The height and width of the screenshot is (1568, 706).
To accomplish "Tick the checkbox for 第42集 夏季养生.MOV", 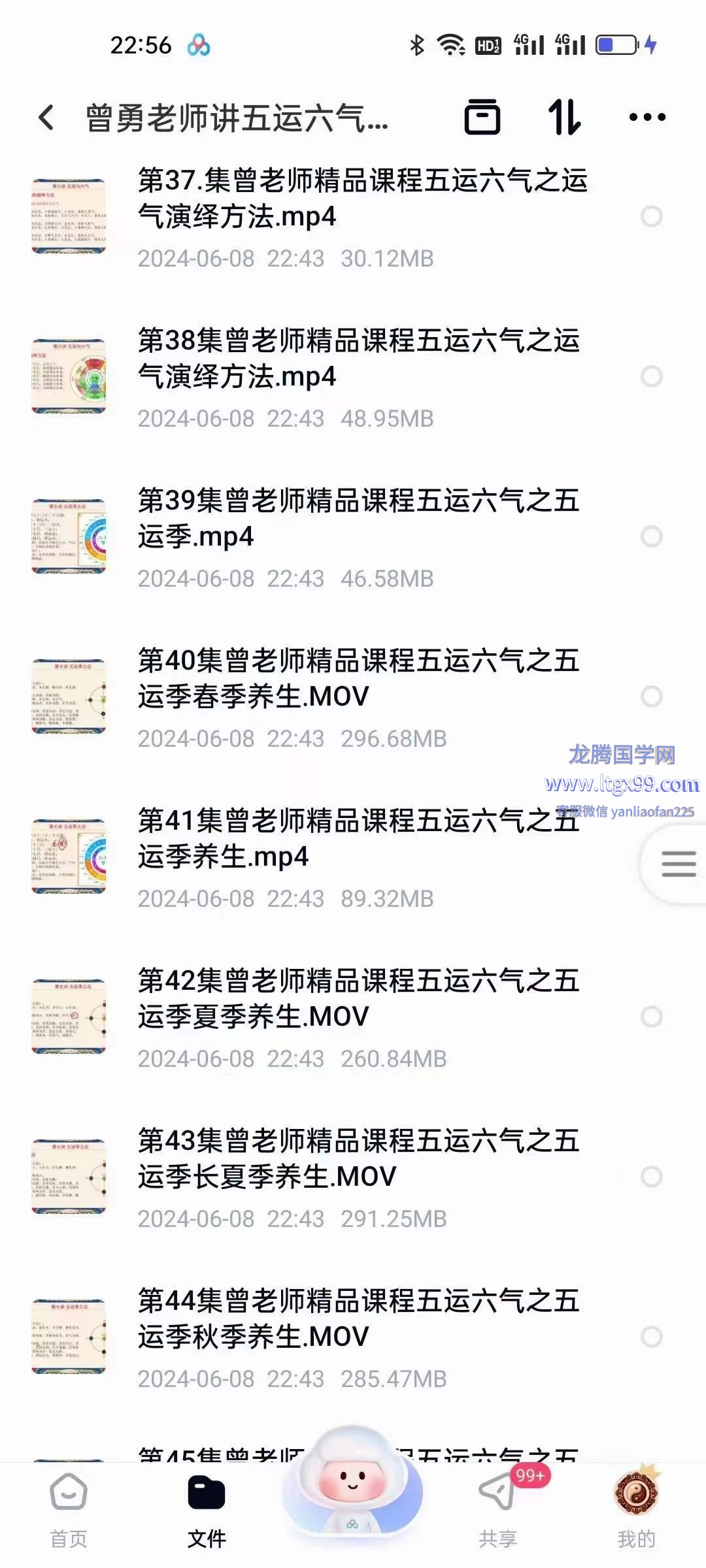I will [651, 1017].
